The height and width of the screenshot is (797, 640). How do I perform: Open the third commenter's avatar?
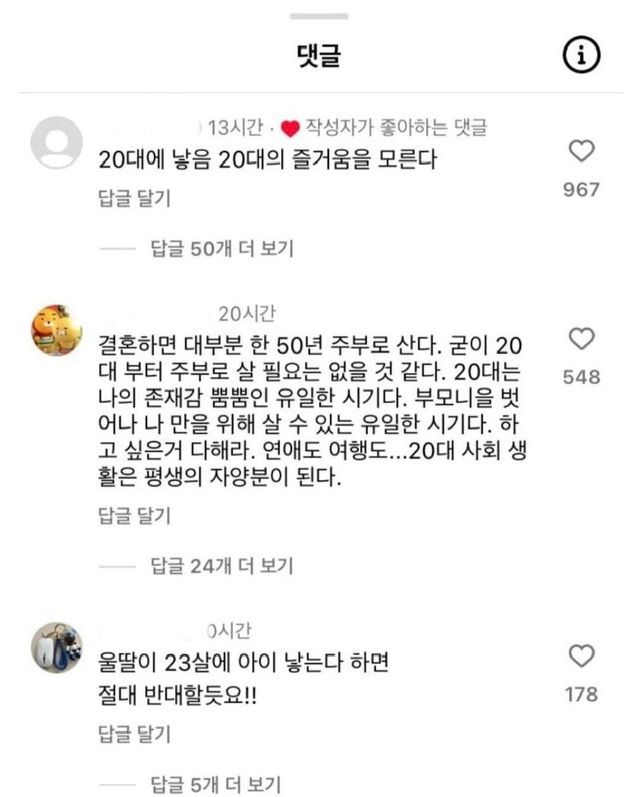58,647
